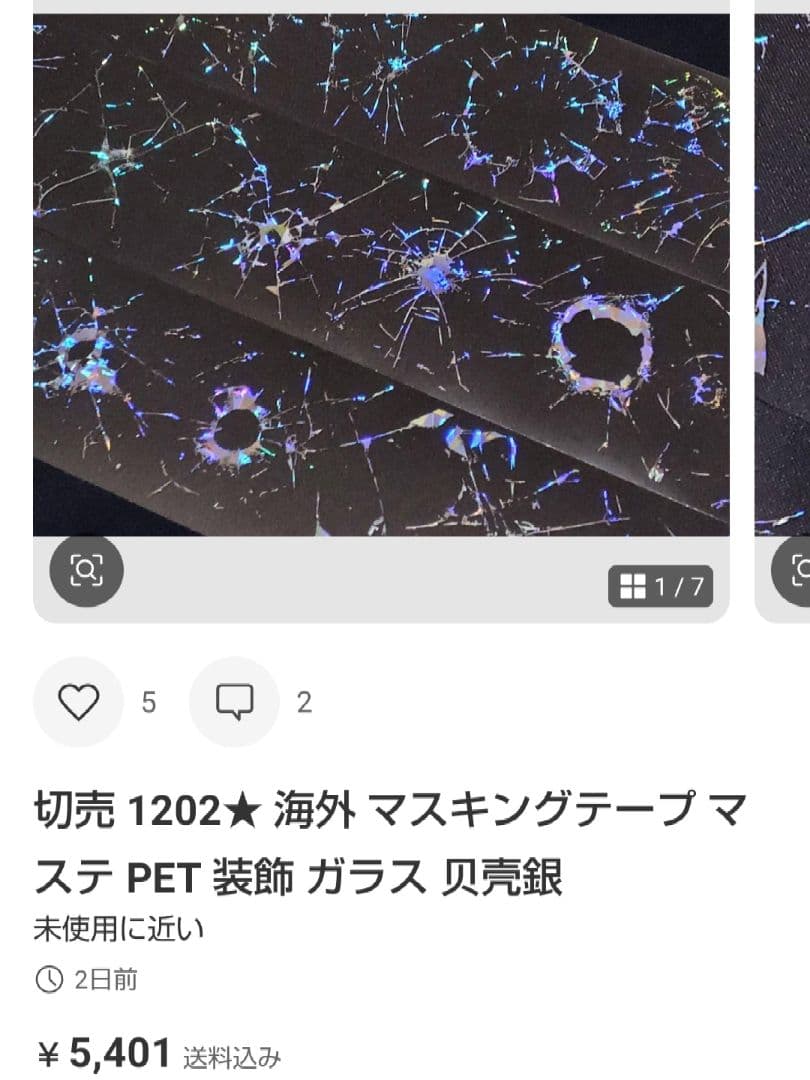The height and width of the screenshot is (1080, 810).
Task: Open the 1/7 photo grid view
Action: (661, 587)
